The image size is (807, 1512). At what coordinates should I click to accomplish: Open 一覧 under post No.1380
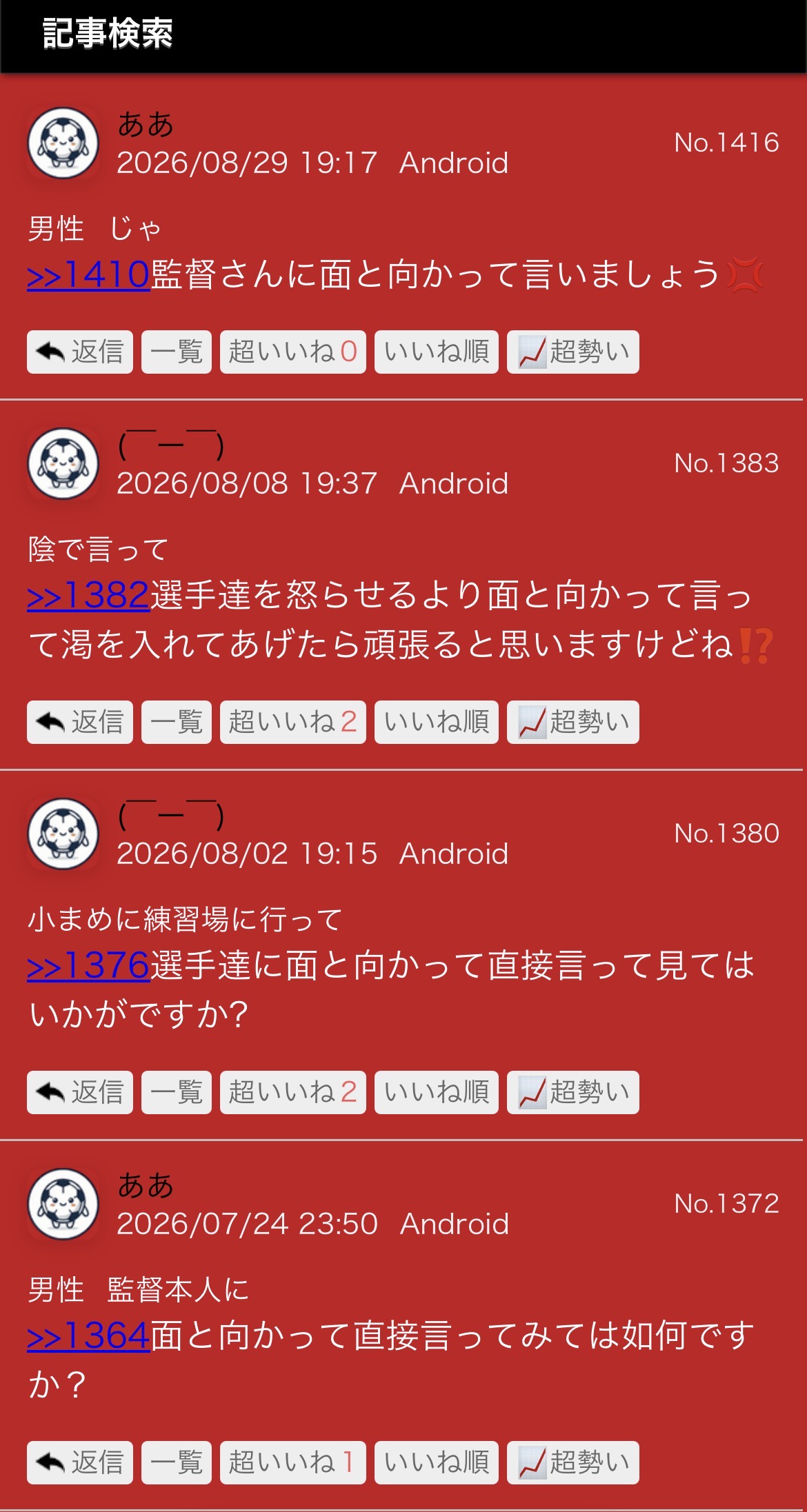click(x=177, y=1093)
